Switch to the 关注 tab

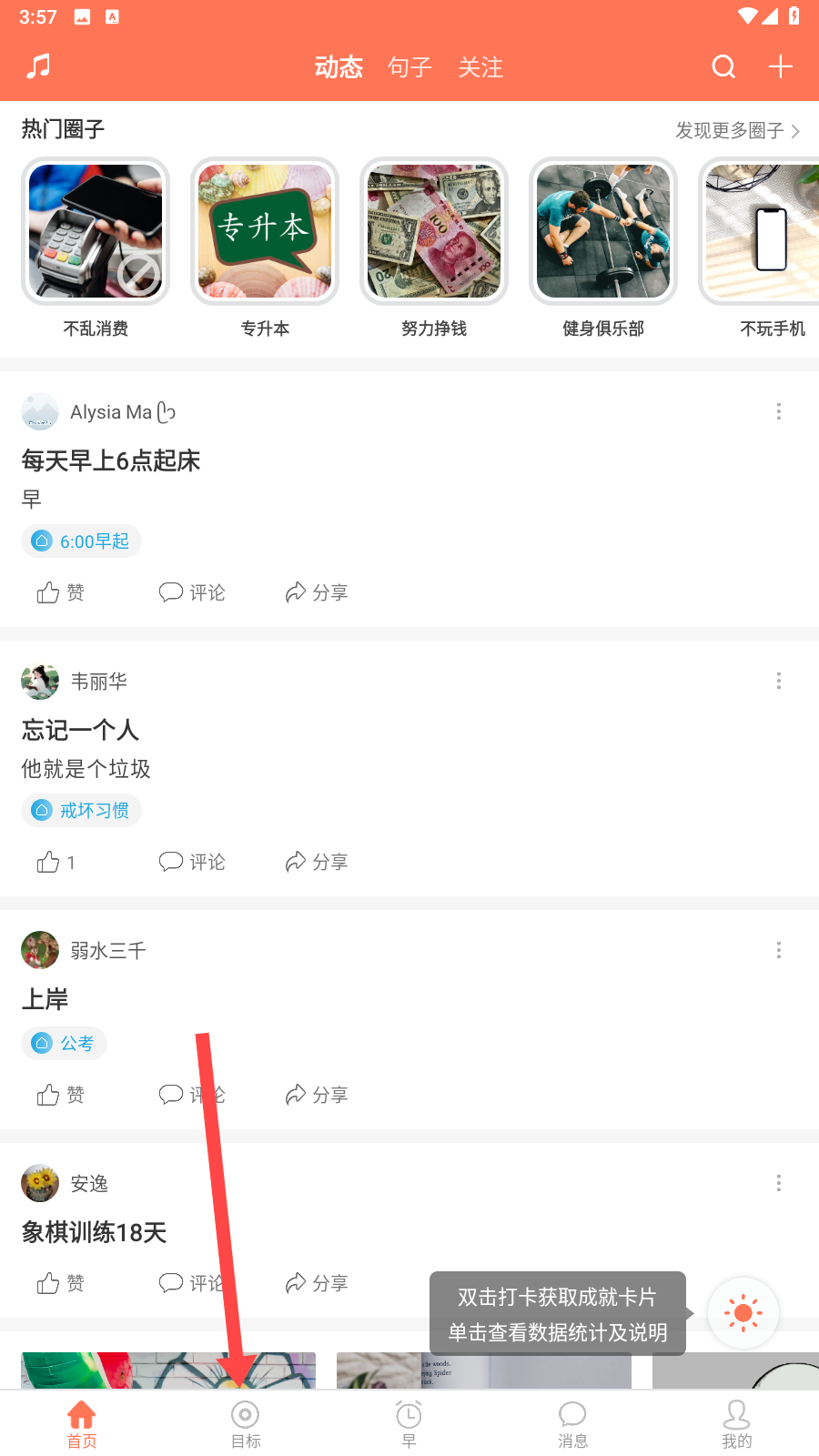pos(480,66)
